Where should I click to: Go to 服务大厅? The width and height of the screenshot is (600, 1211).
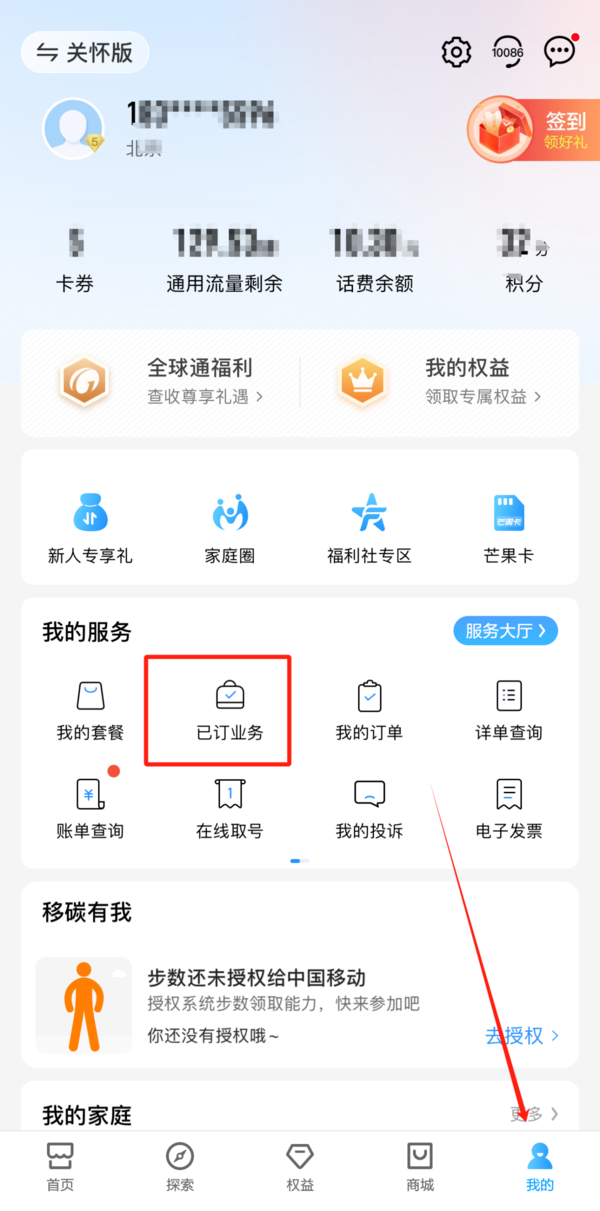[505, 631]
